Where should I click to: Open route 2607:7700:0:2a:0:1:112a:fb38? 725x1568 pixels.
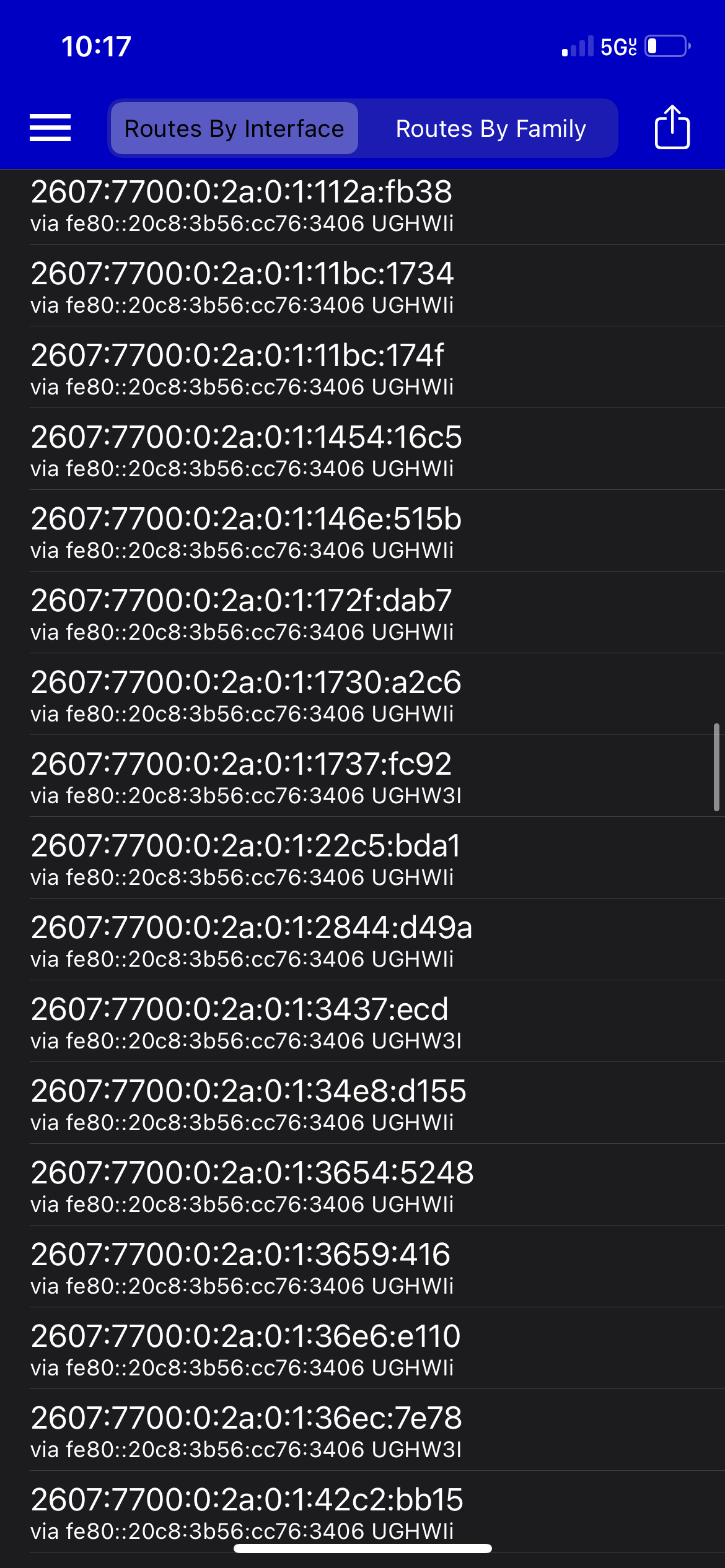pyautogui.click(x=362, y=207)
